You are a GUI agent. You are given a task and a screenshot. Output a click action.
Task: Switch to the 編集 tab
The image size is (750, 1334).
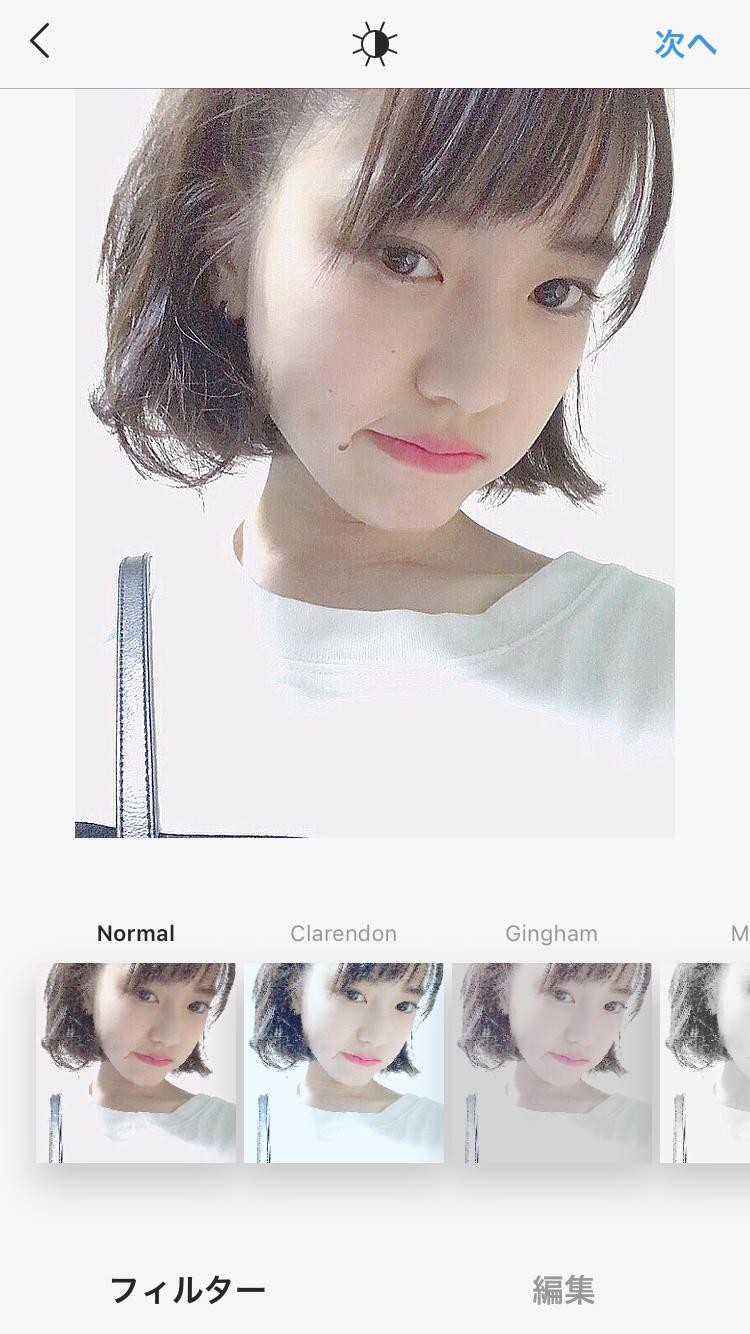tap(563, 1290)
